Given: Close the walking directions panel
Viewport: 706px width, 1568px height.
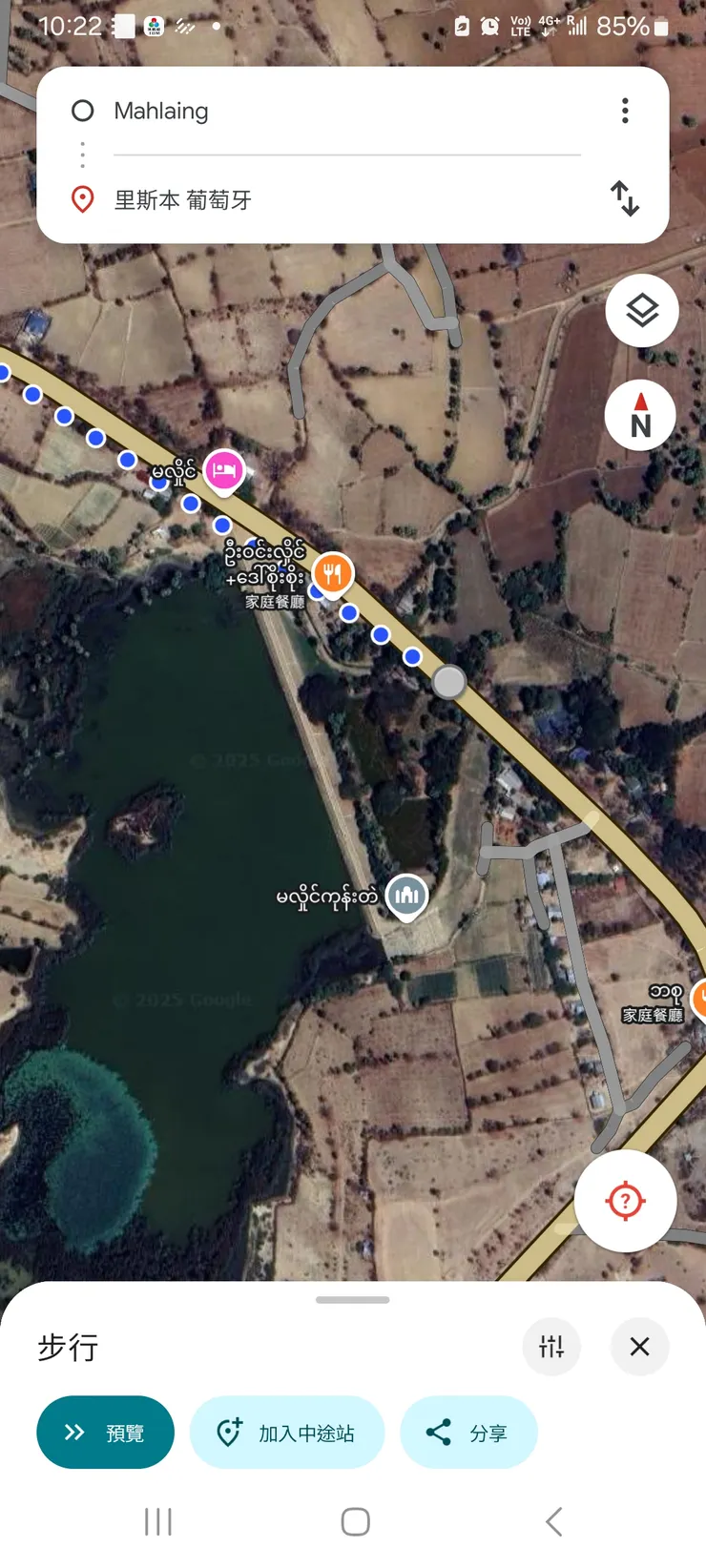Looking at the screenshot, I should (639, 1347).
